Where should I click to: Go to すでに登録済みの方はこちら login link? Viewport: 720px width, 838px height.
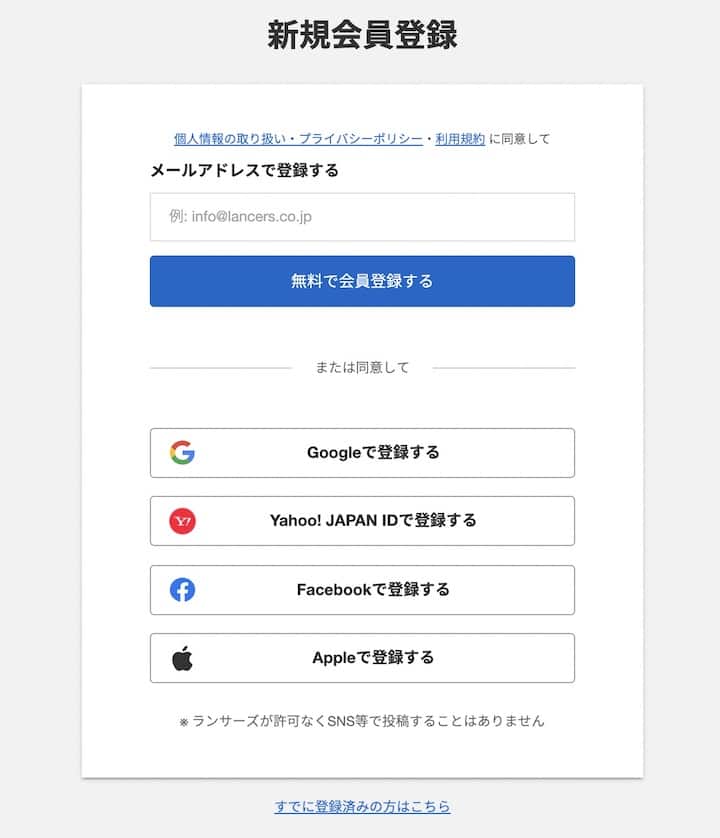(x=362, y=806)
